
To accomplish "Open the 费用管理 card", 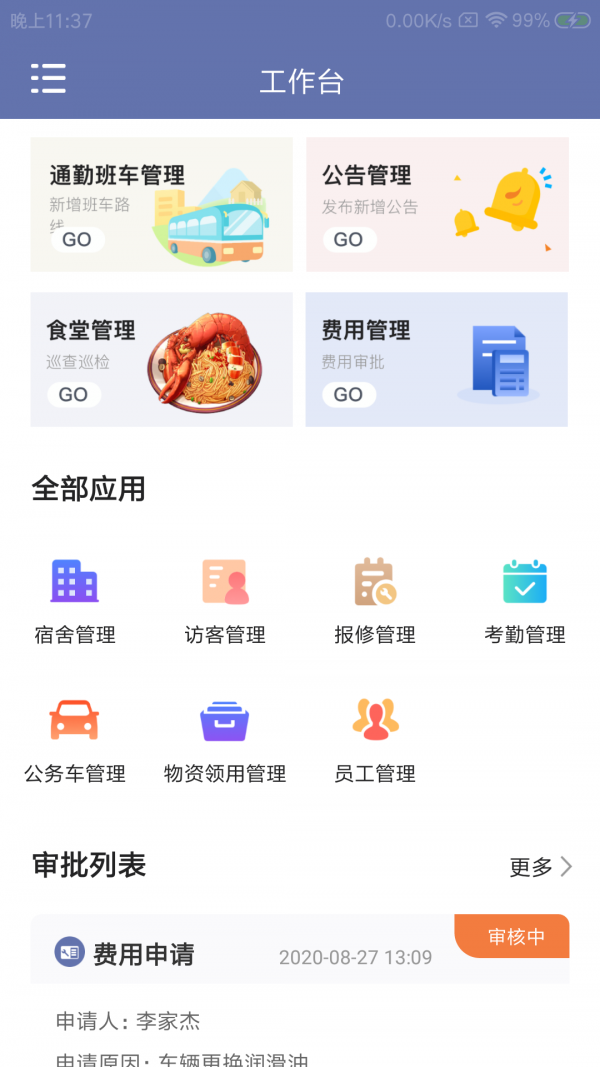I will pyautogui.click(x=437, y=360).
